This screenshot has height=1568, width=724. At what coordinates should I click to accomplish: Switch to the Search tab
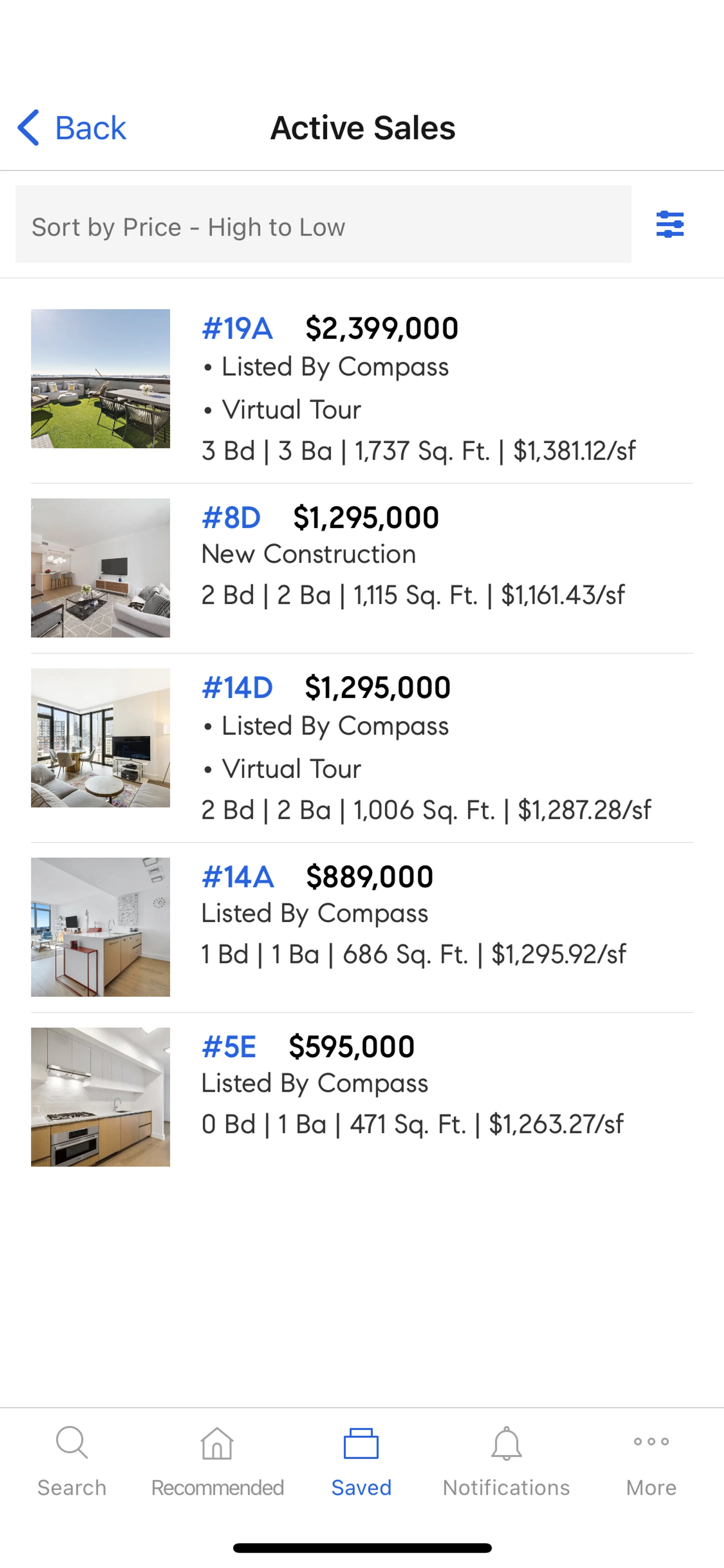(72, 1461)
